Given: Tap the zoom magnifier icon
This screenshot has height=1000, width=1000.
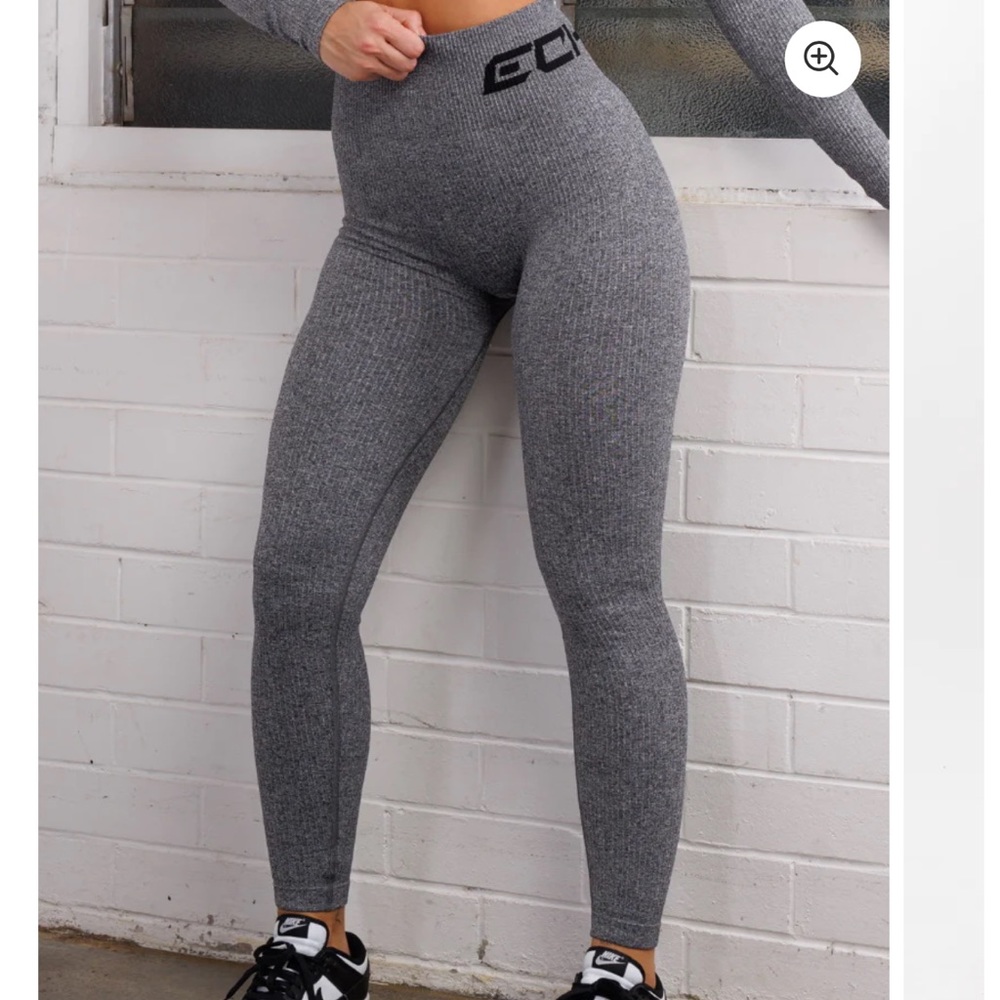Looking at the screenshot, I should [822, 59].
